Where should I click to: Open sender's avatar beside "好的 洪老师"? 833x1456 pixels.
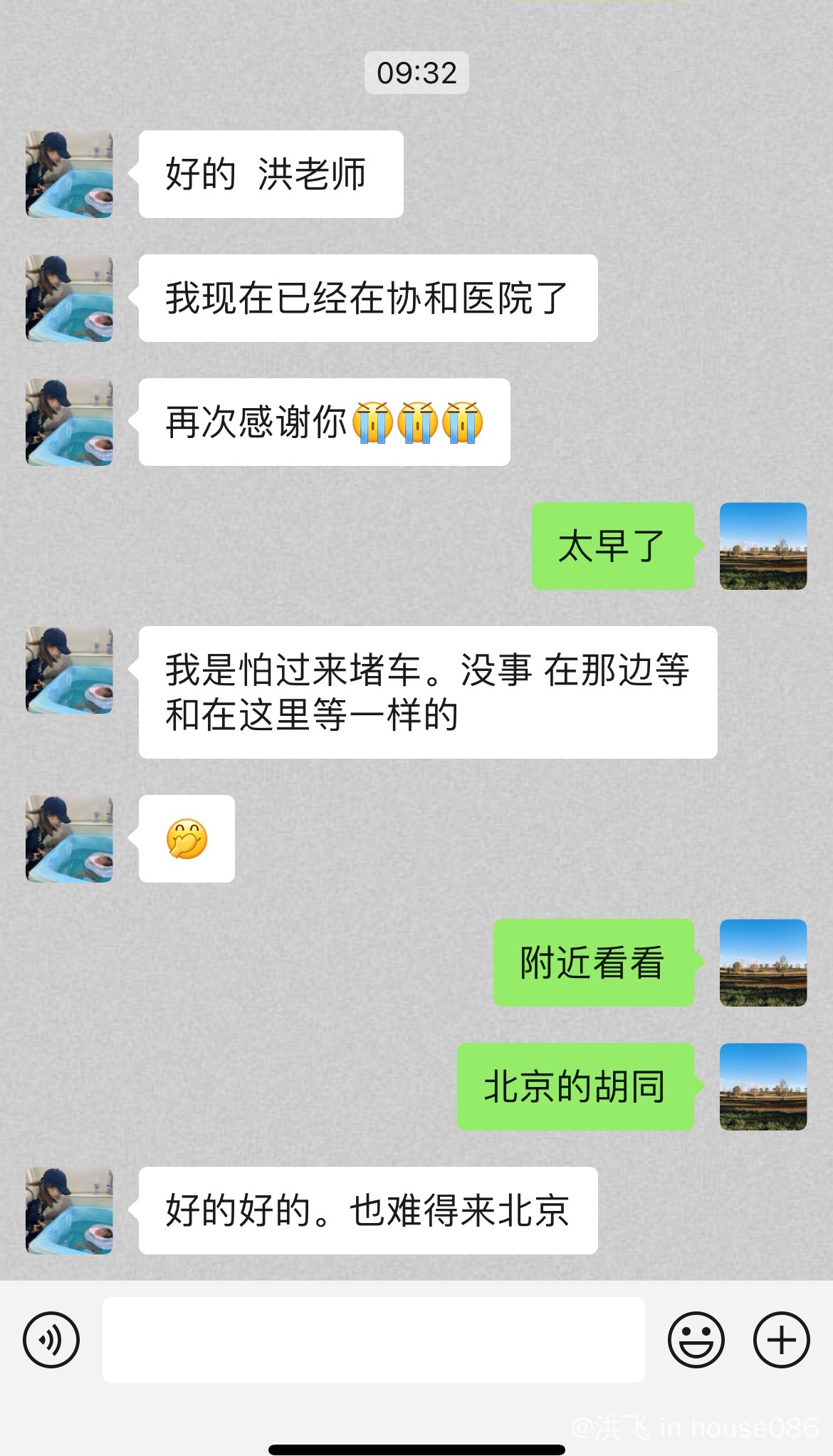coord(69,175)
